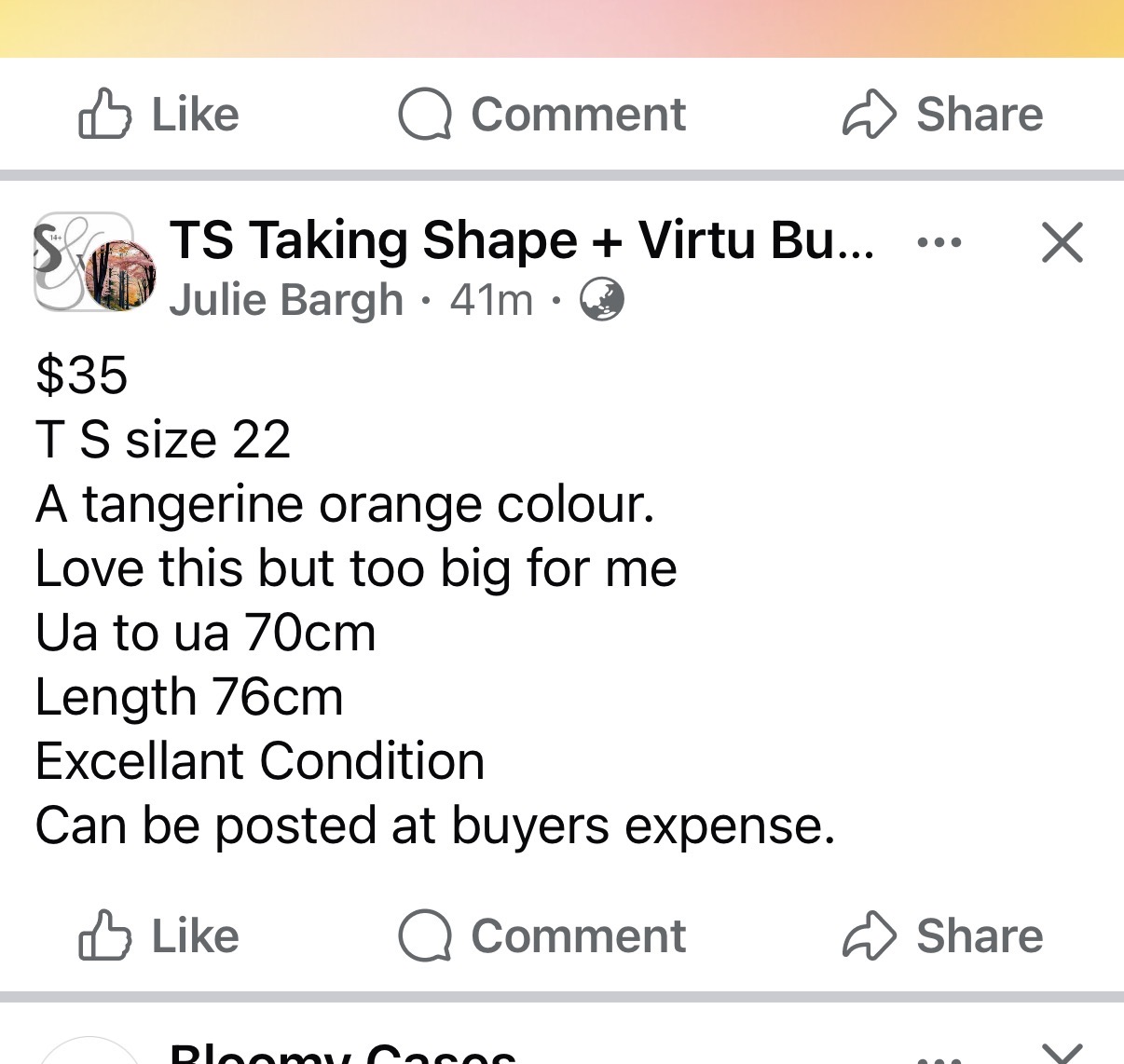The image size is (1124, 1064).
Task: Share Julie Bargh's $35 post
Action: (x=942, y=936)
